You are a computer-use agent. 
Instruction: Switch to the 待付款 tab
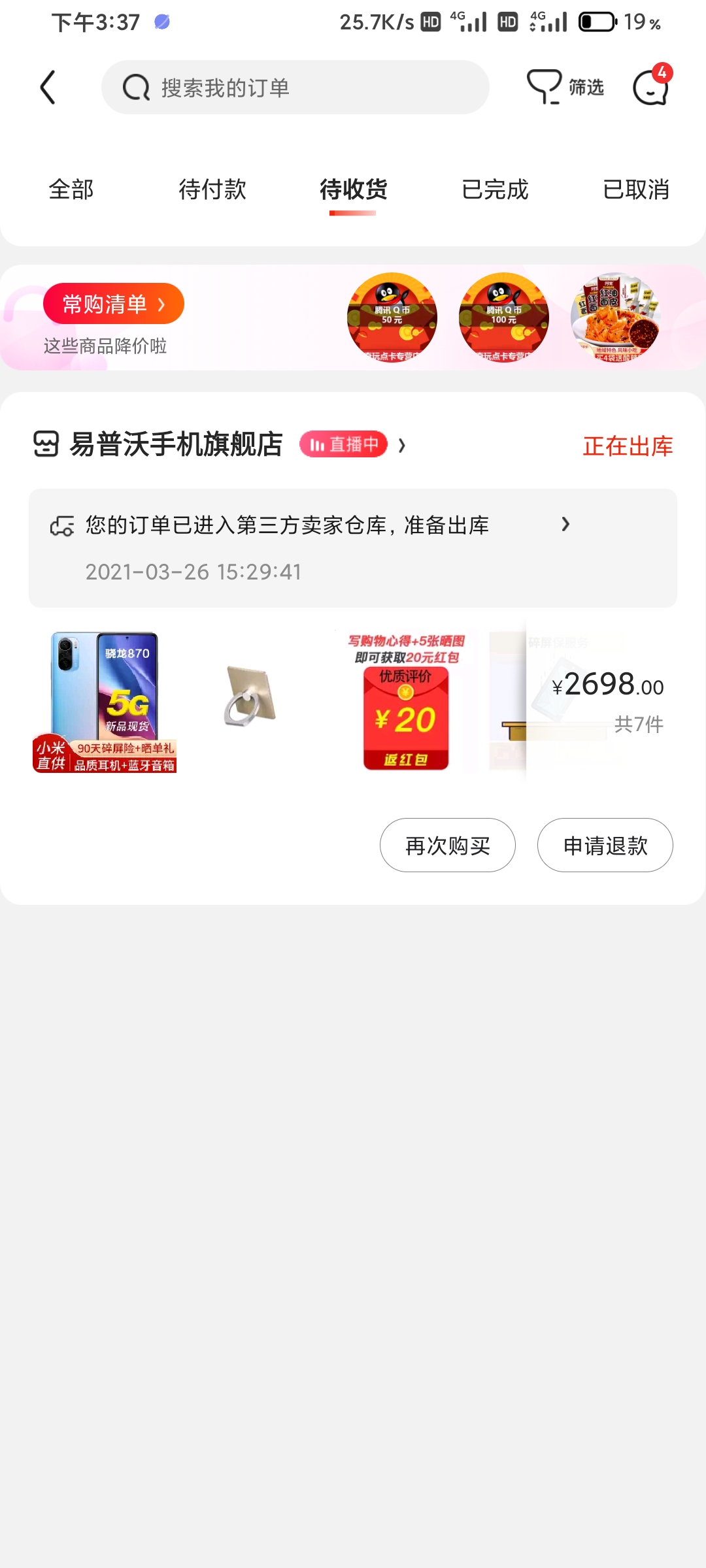coord(212,190)
